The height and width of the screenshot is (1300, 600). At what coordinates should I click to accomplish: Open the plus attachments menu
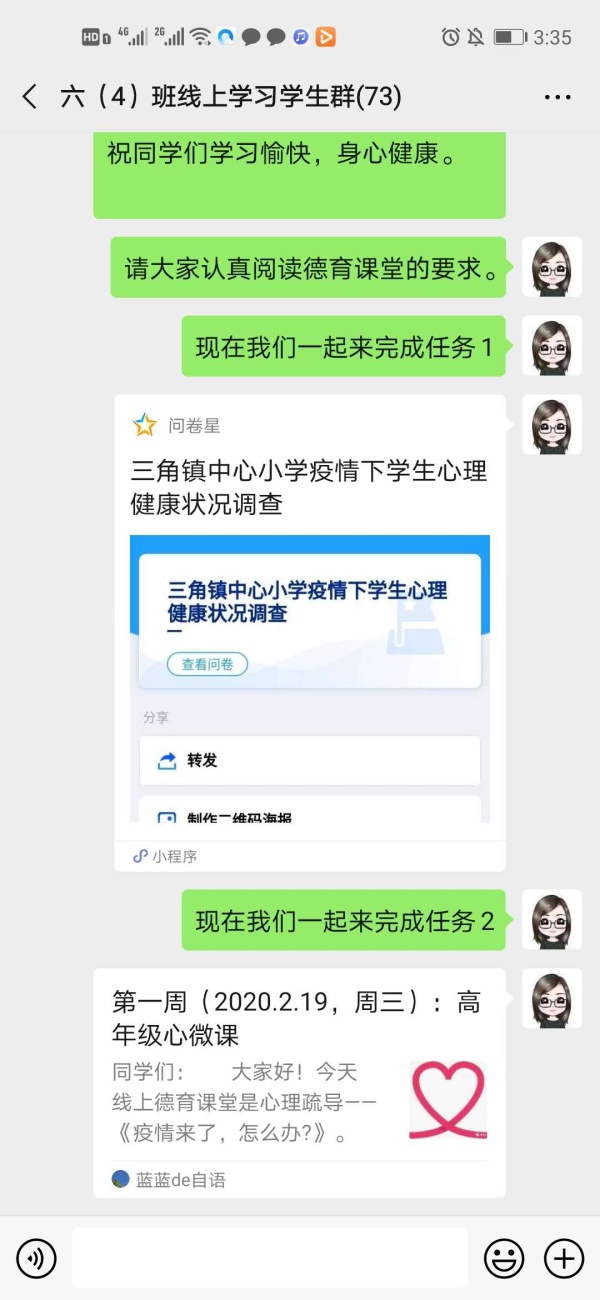click(563, 1257)
